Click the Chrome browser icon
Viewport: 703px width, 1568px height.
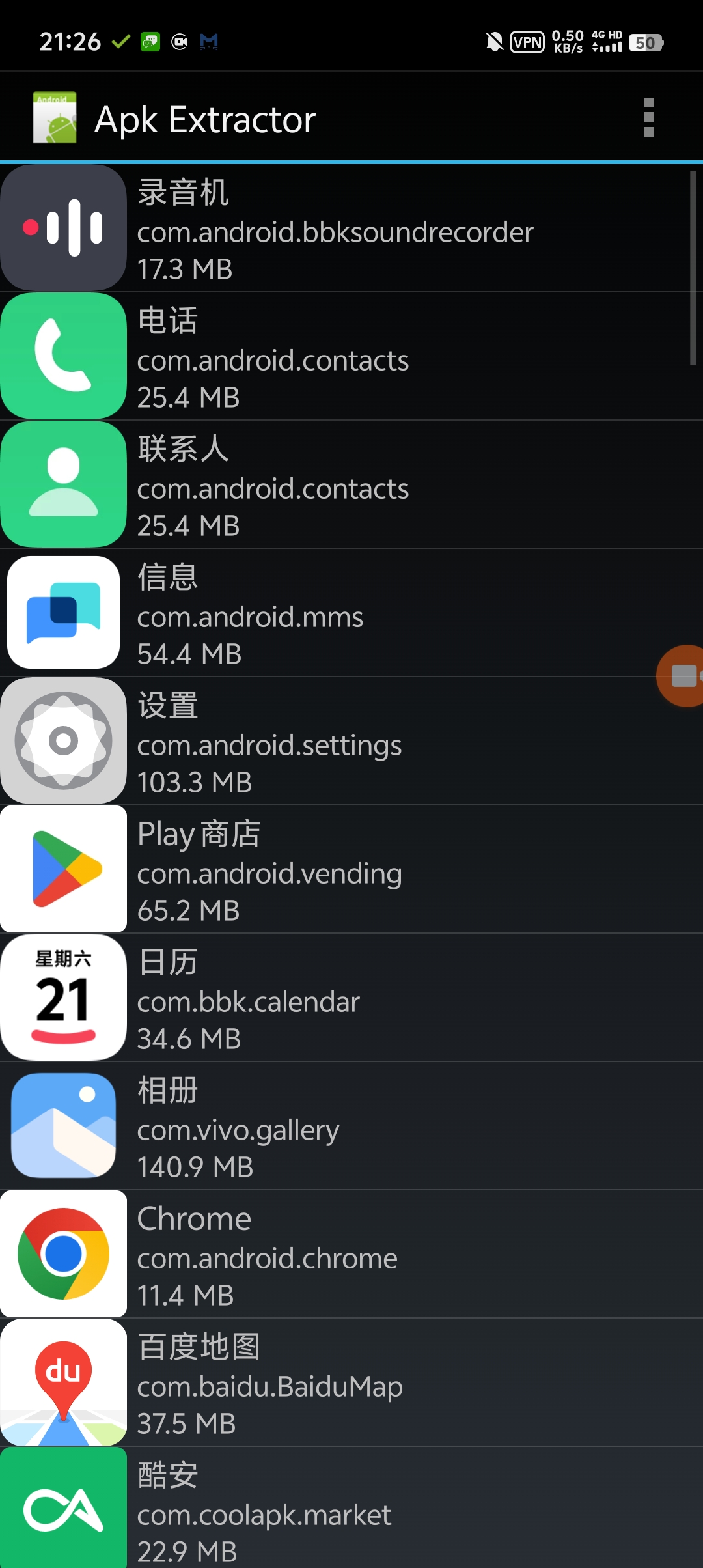63,1252
